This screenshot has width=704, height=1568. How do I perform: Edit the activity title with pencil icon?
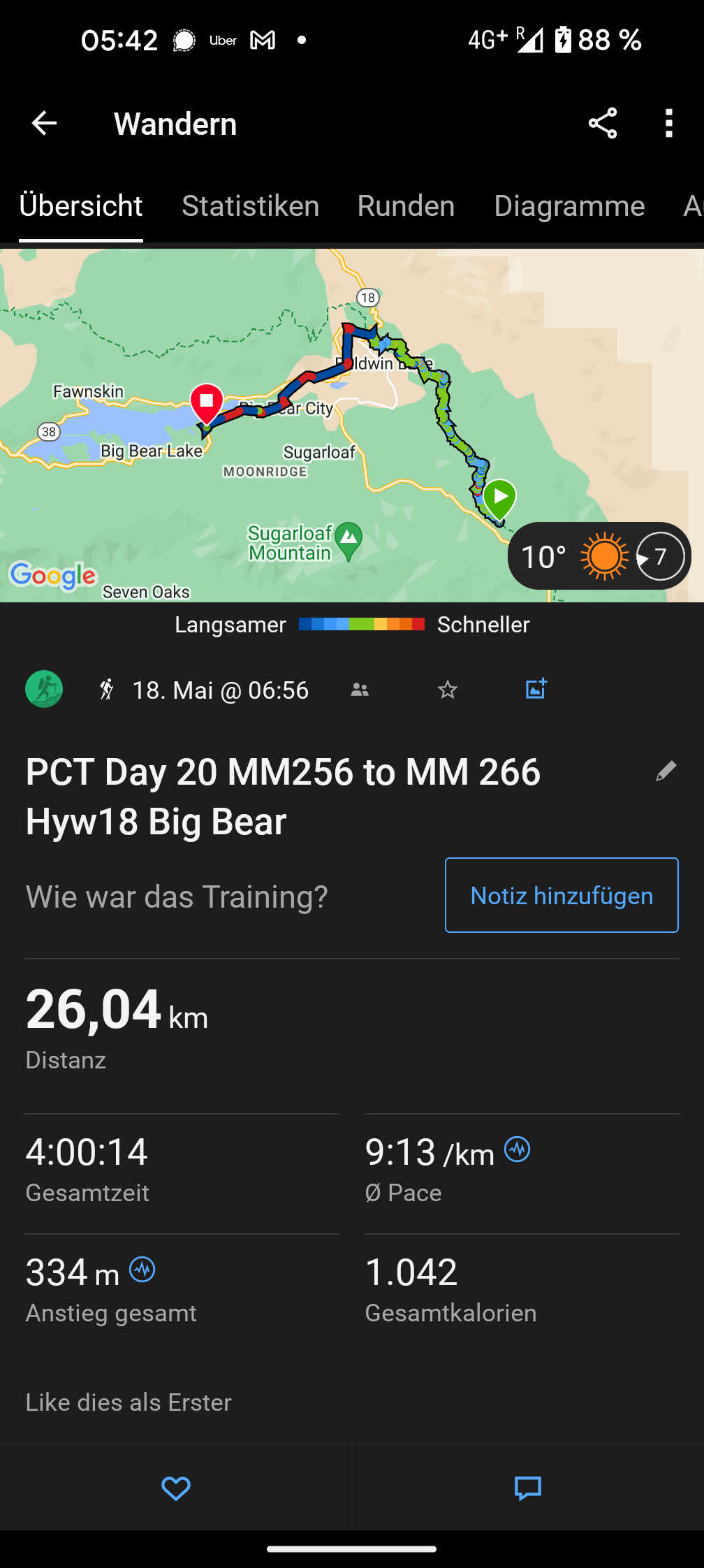(666, 771)
